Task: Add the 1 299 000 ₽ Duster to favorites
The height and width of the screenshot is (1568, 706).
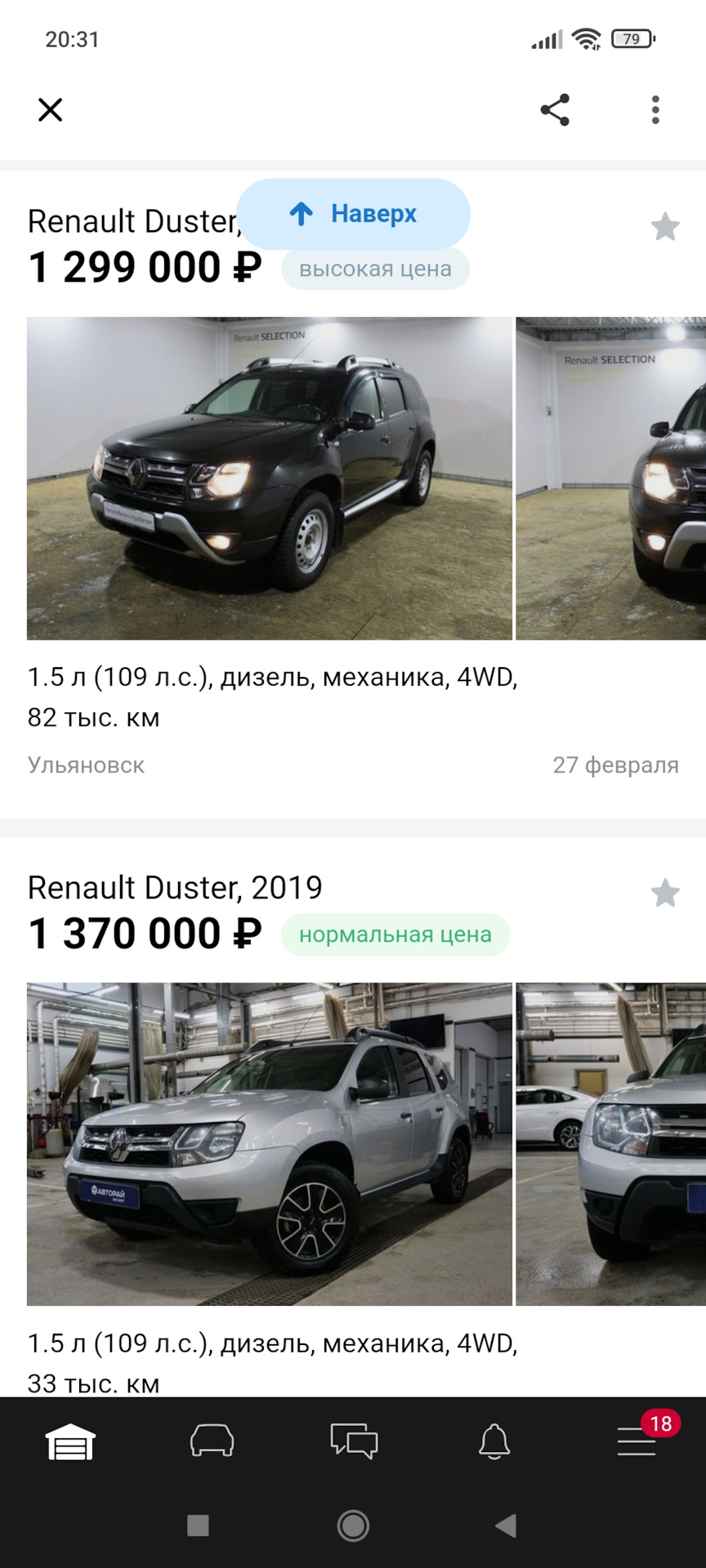Action: tap(665, 227)
